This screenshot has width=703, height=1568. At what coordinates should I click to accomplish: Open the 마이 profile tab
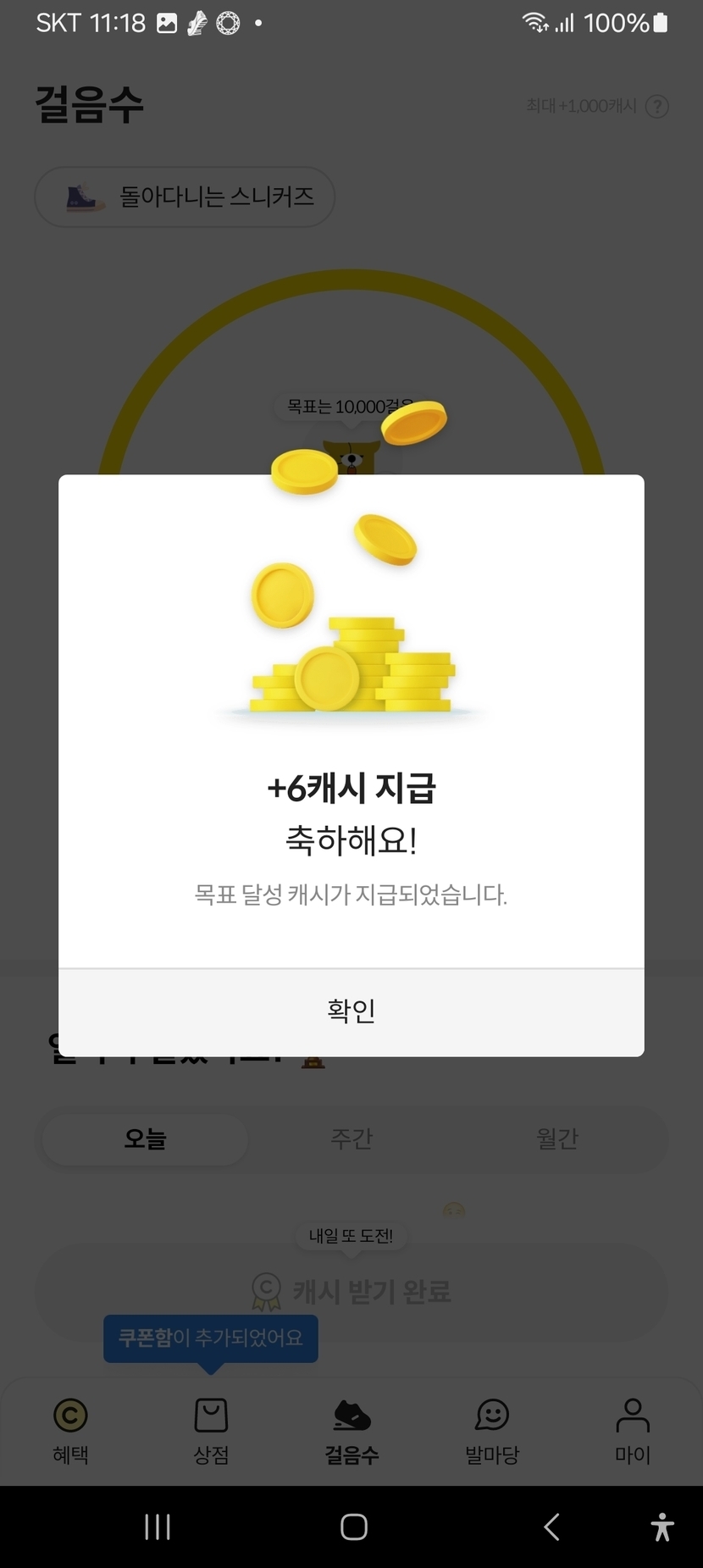click(x=633, y=1431)
